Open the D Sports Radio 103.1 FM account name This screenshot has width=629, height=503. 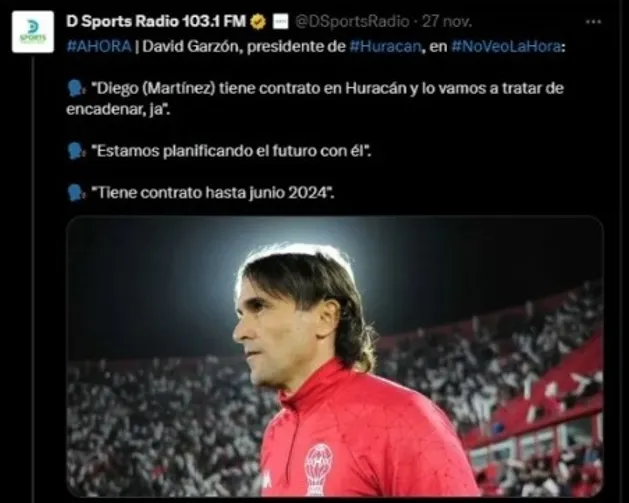click(155, 20)
